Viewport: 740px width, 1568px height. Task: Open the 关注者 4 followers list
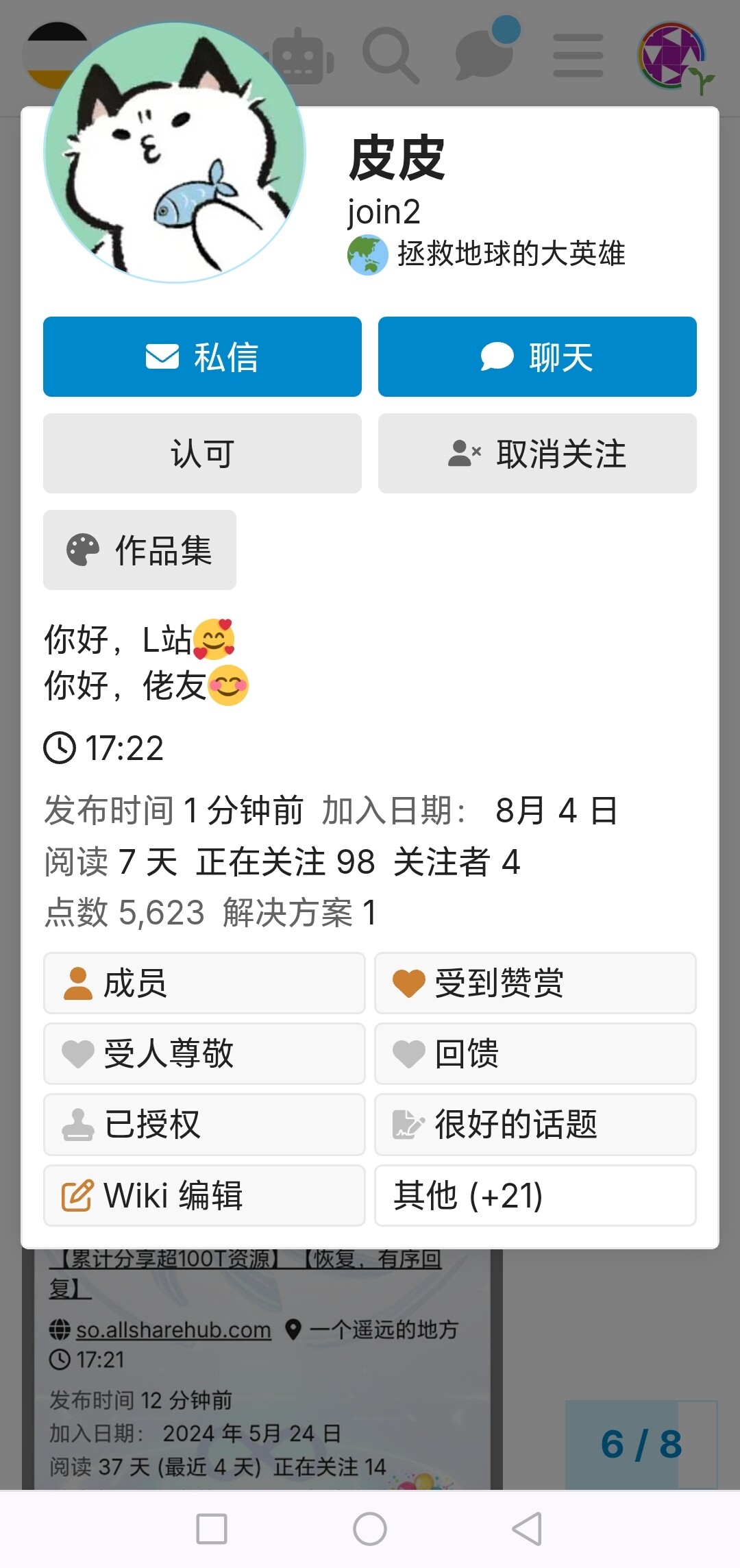point(456,861)
